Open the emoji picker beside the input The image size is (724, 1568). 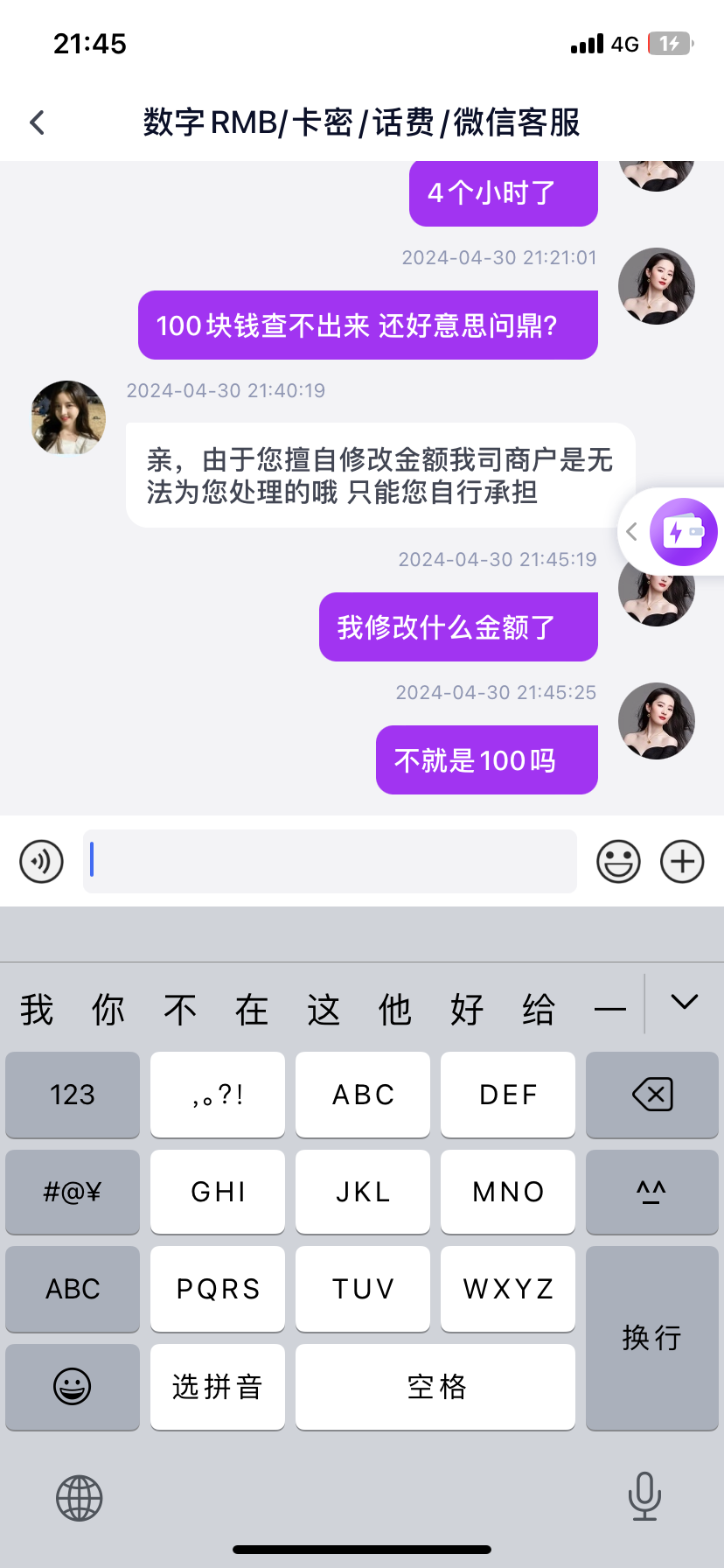[618, 862]
